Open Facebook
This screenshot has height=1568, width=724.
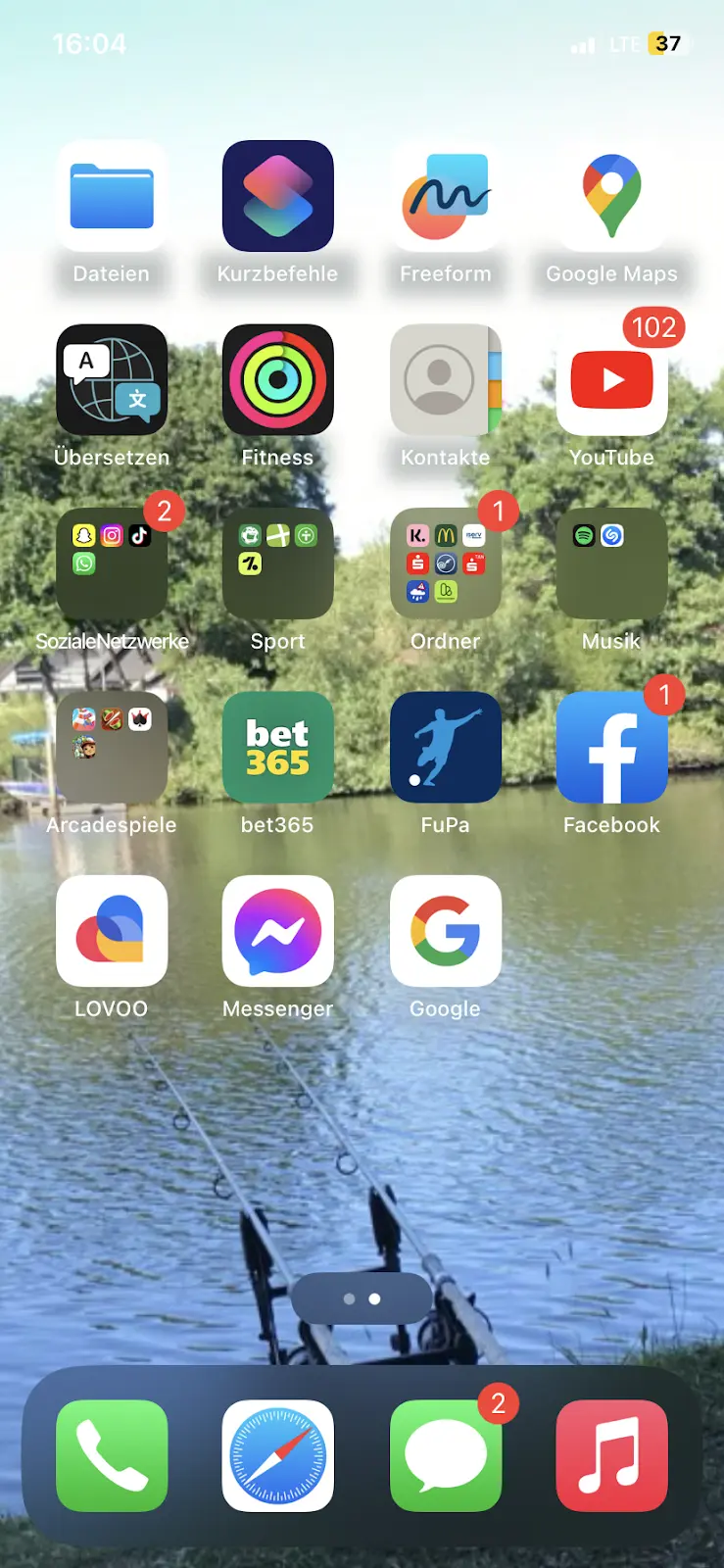(611, 748)
